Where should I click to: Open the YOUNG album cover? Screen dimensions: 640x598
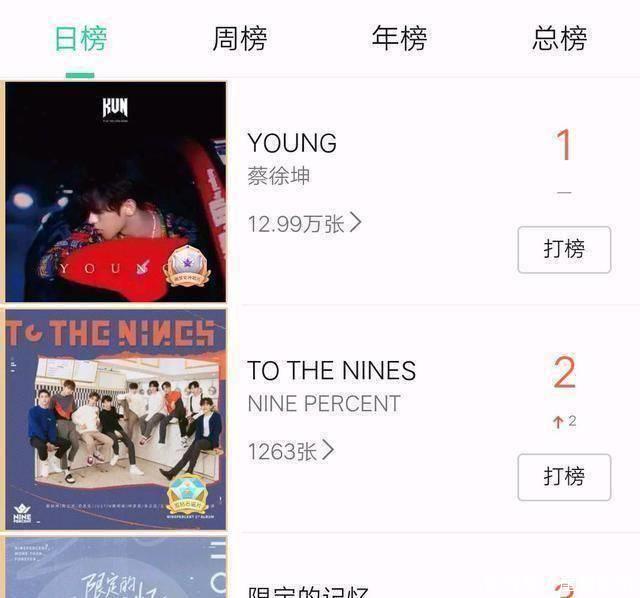coord(116,192)
